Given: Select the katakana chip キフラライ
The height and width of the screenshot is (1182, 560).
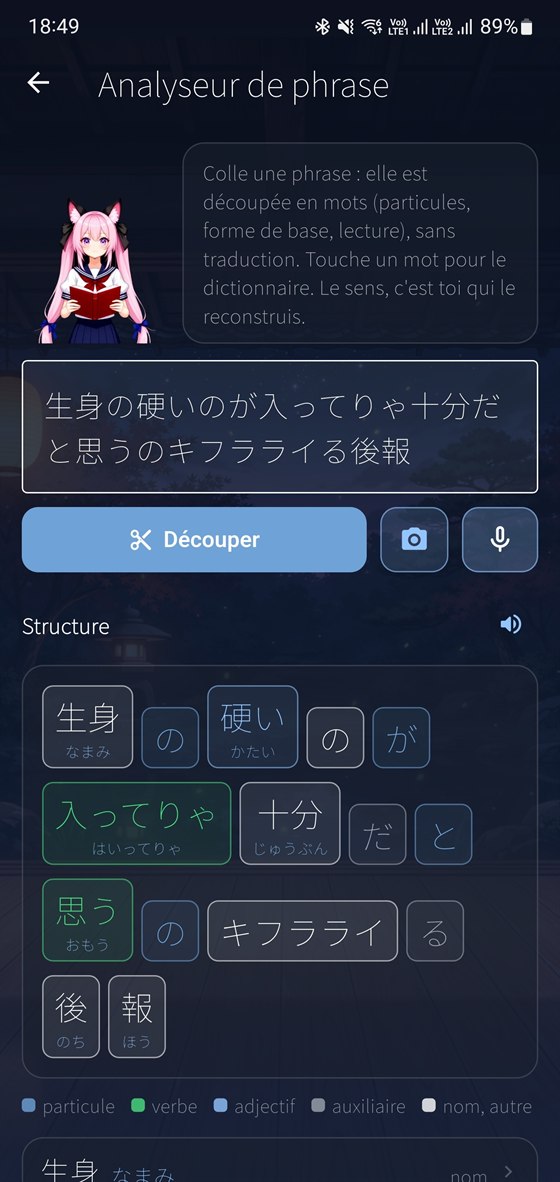Looking at the screenshot, I should point(302,931).
